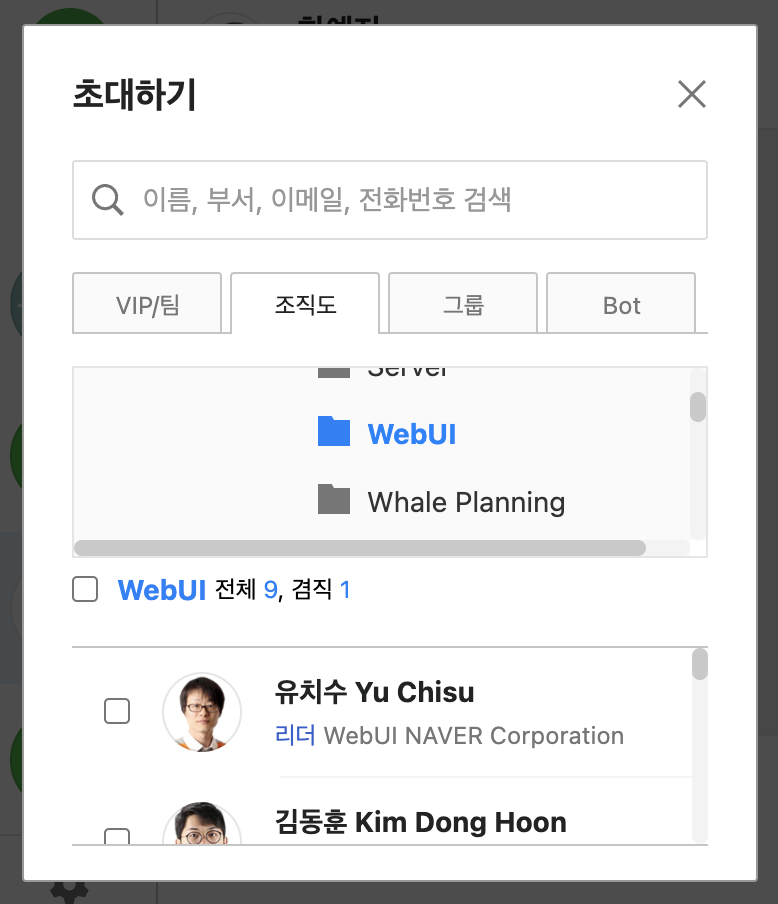
Task: Check the WebUI select-all checkbox
Action: click(85, 590)
